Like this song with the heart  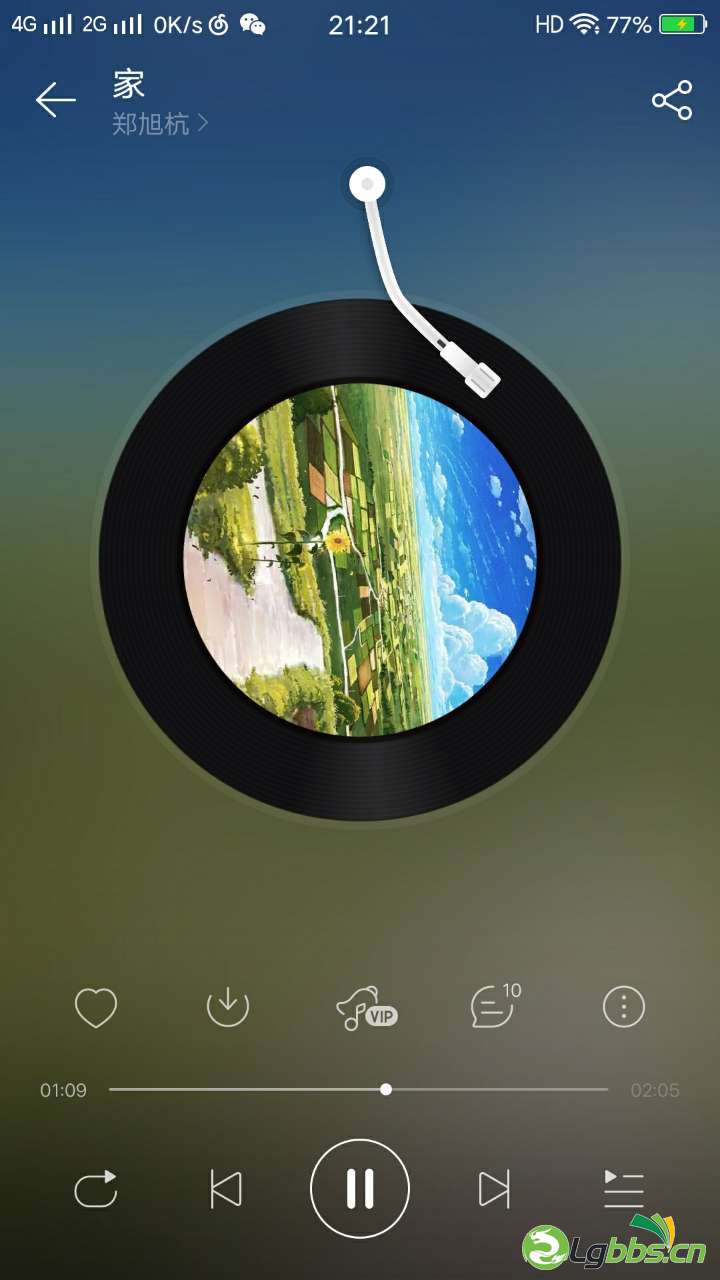coord(96,1007)
